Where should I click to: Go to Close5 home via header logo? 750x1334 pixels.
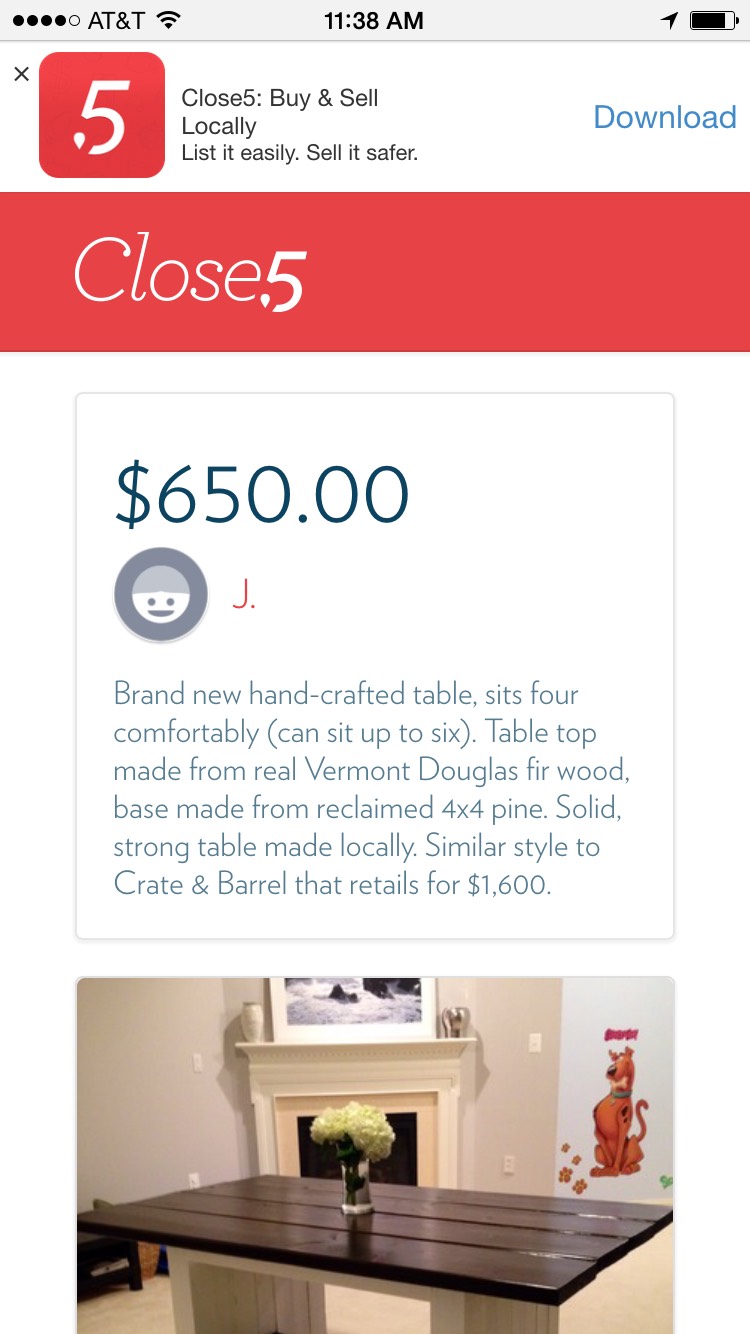coord(189,272)
